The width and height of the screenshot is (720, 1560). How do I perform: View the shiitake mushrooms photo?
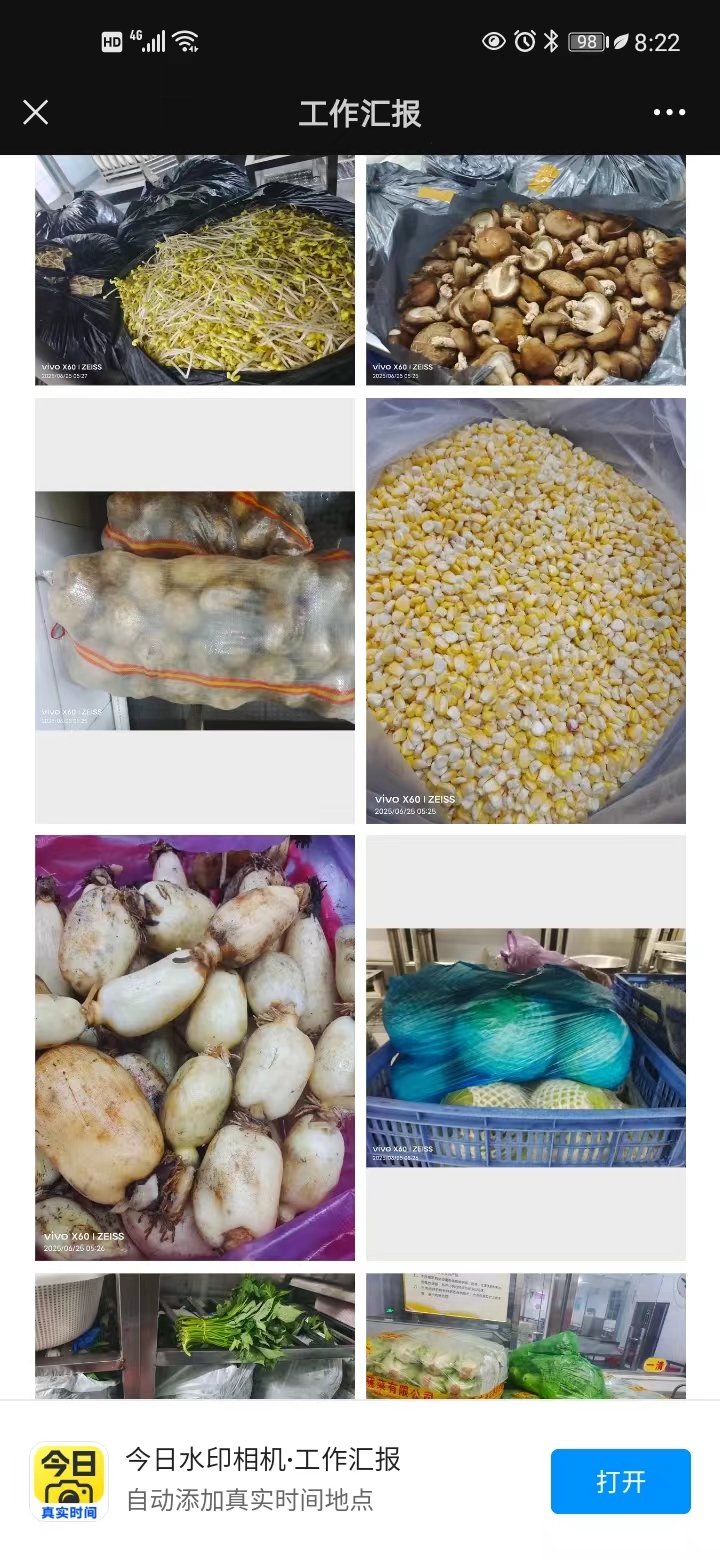pos(526,270)
